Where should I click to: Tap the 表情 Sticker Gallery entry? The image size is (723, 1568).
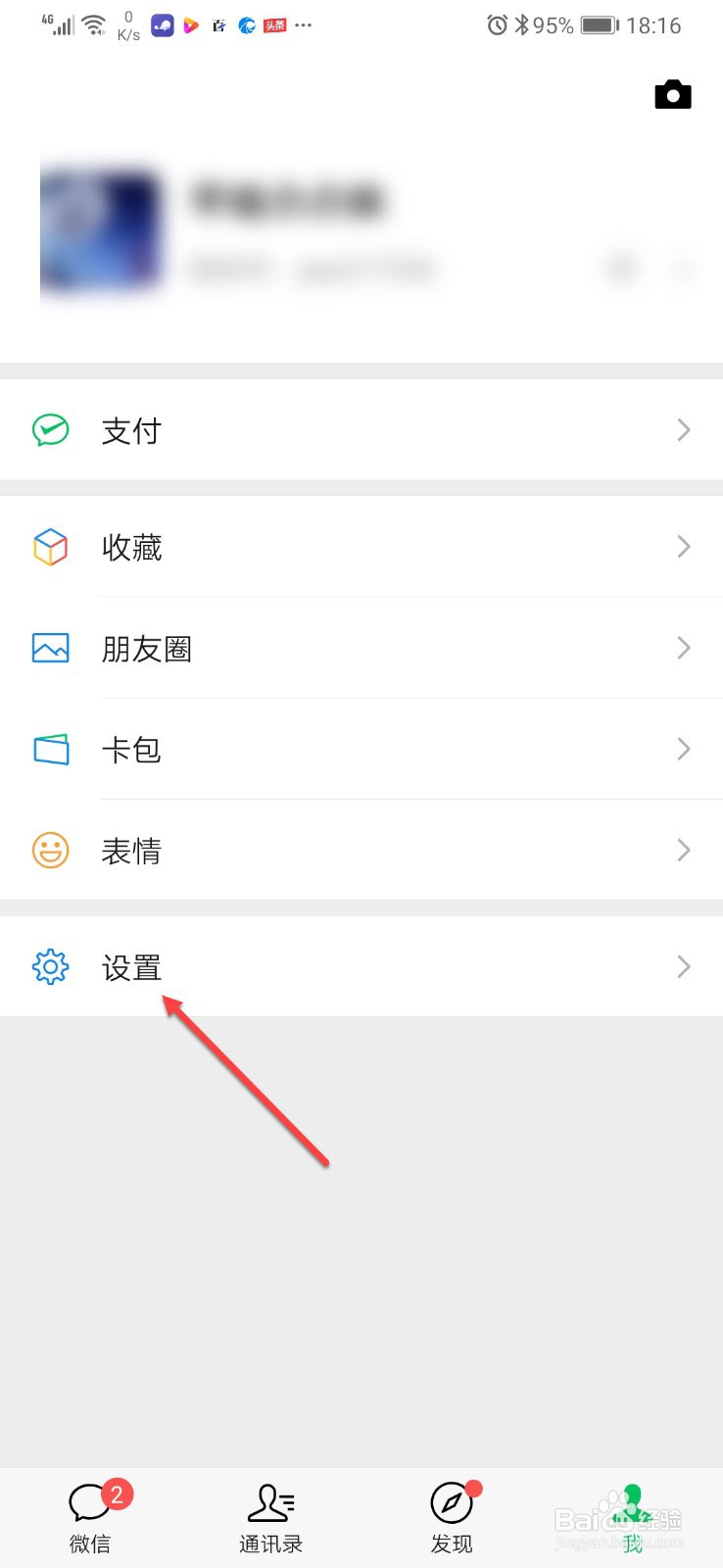(x=131, y=851)
